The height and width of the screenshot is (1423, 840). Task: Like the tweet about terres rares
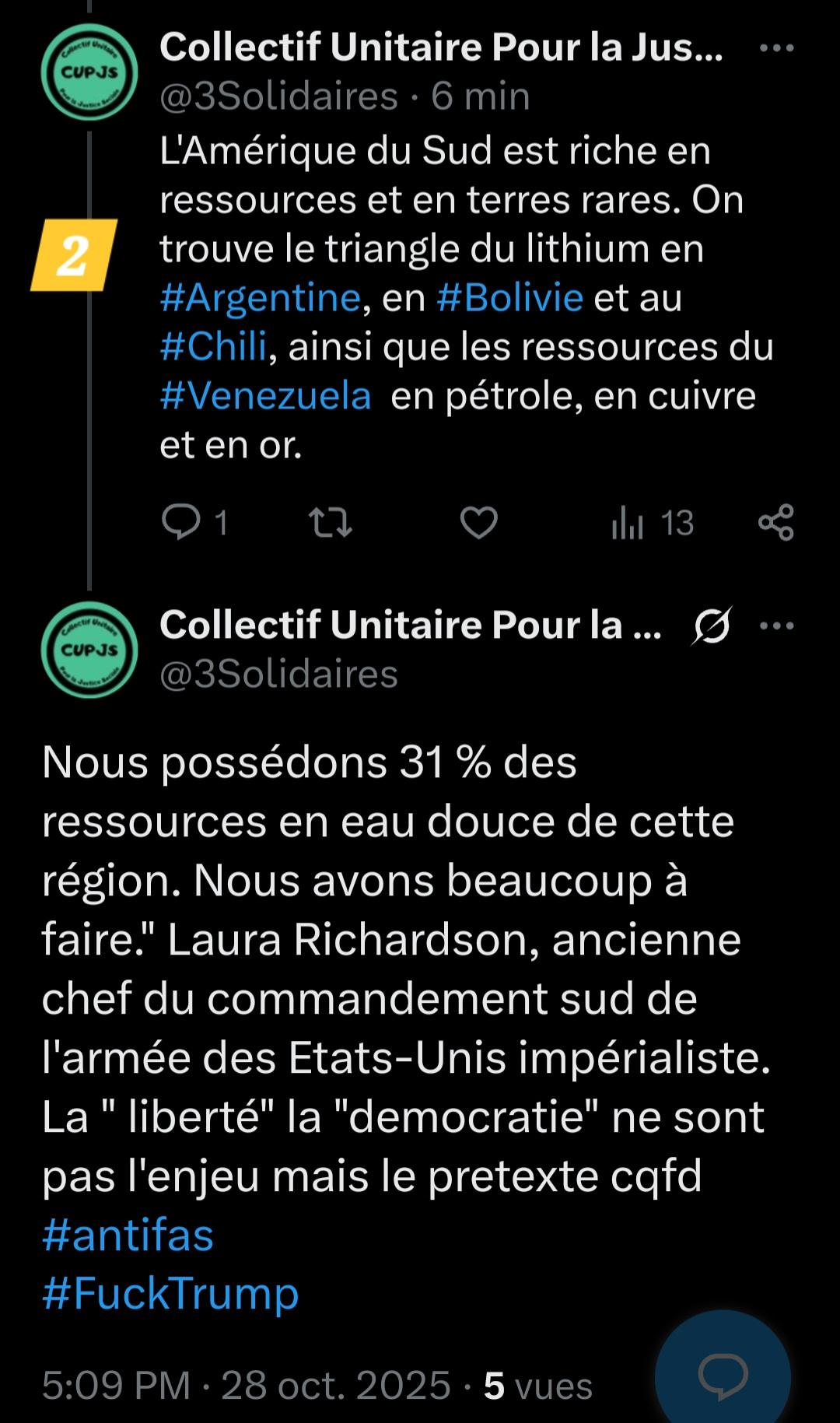point(478,522)
